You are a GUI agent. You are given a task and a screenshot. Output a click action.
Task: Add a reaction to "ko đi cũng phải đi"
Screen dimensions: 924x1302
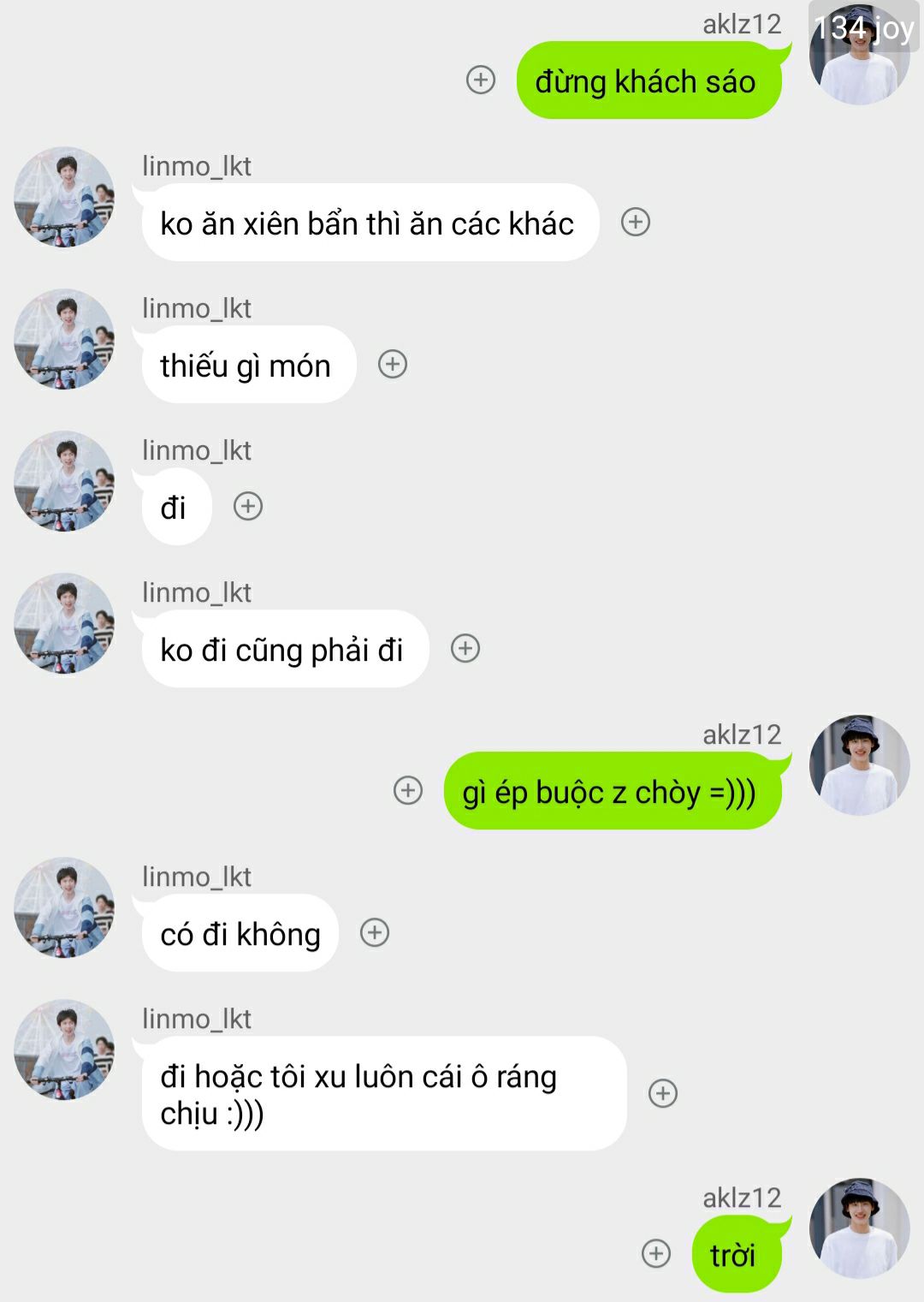(465, 648)
